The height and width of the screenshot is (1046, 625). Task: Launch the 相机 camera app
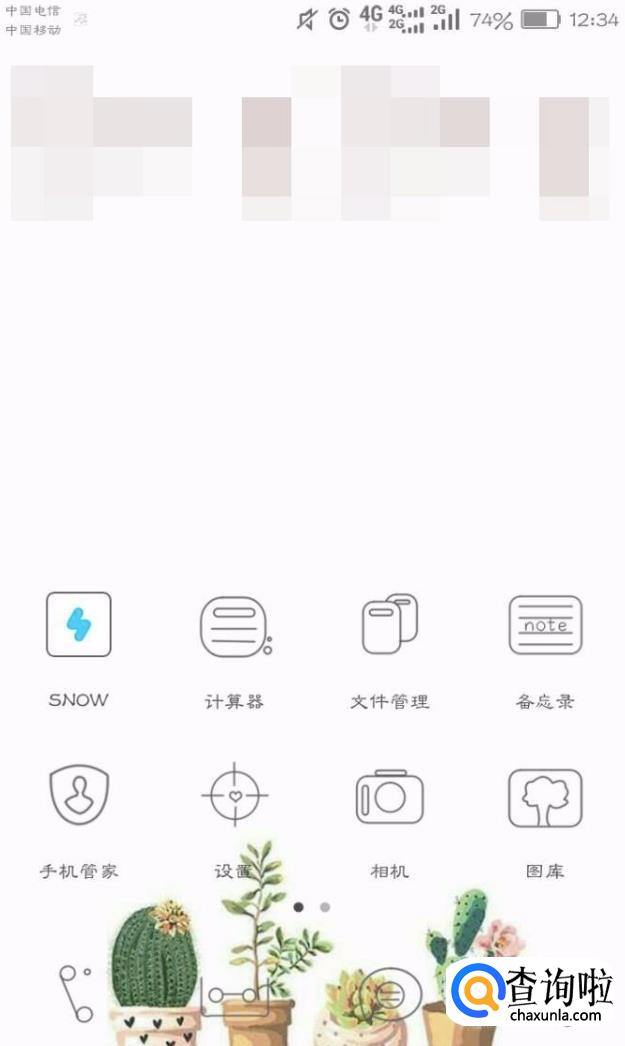(x=390, y=797)
